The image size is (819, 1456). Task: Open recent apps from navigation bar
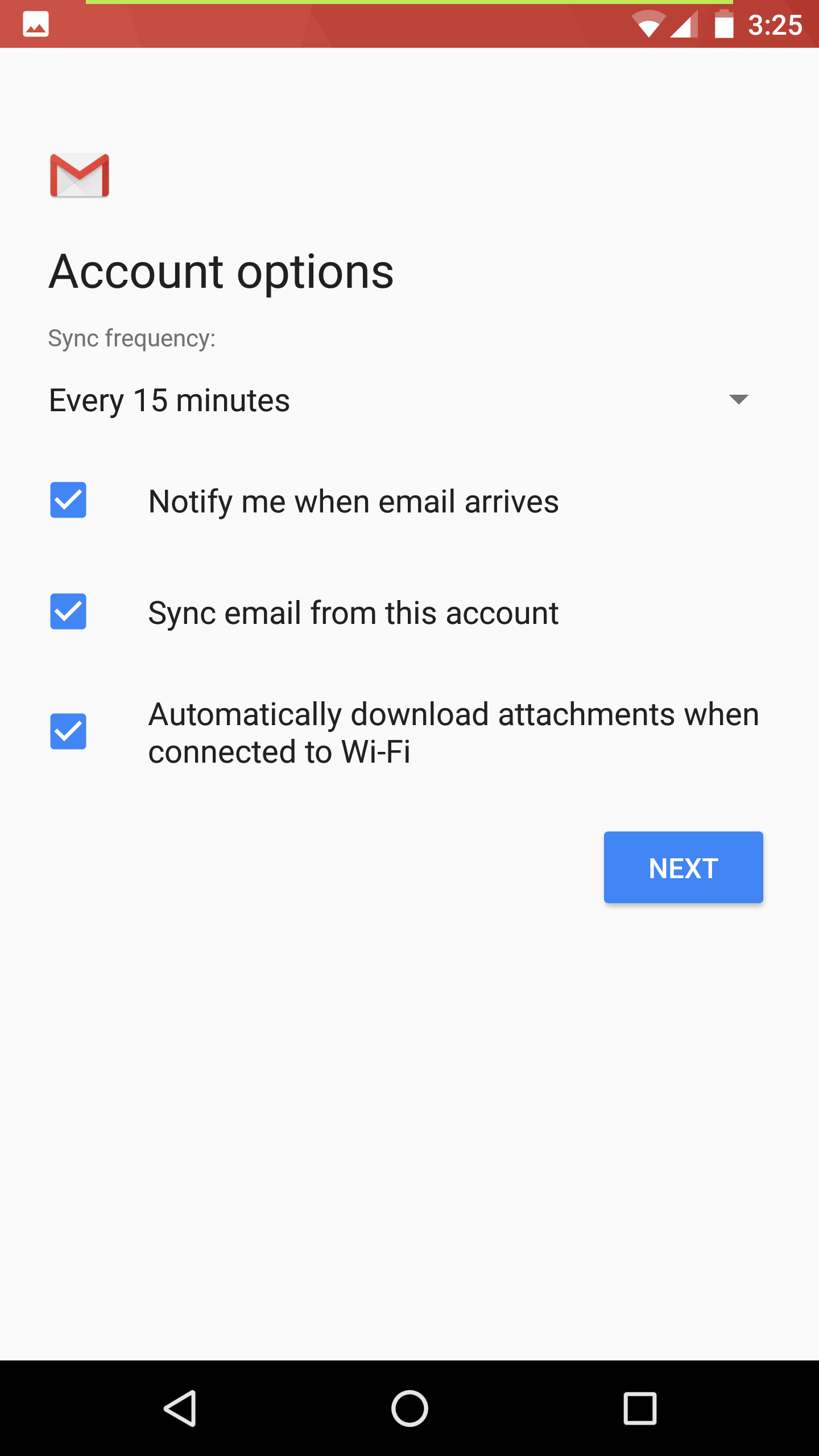tap(640, 1408)
